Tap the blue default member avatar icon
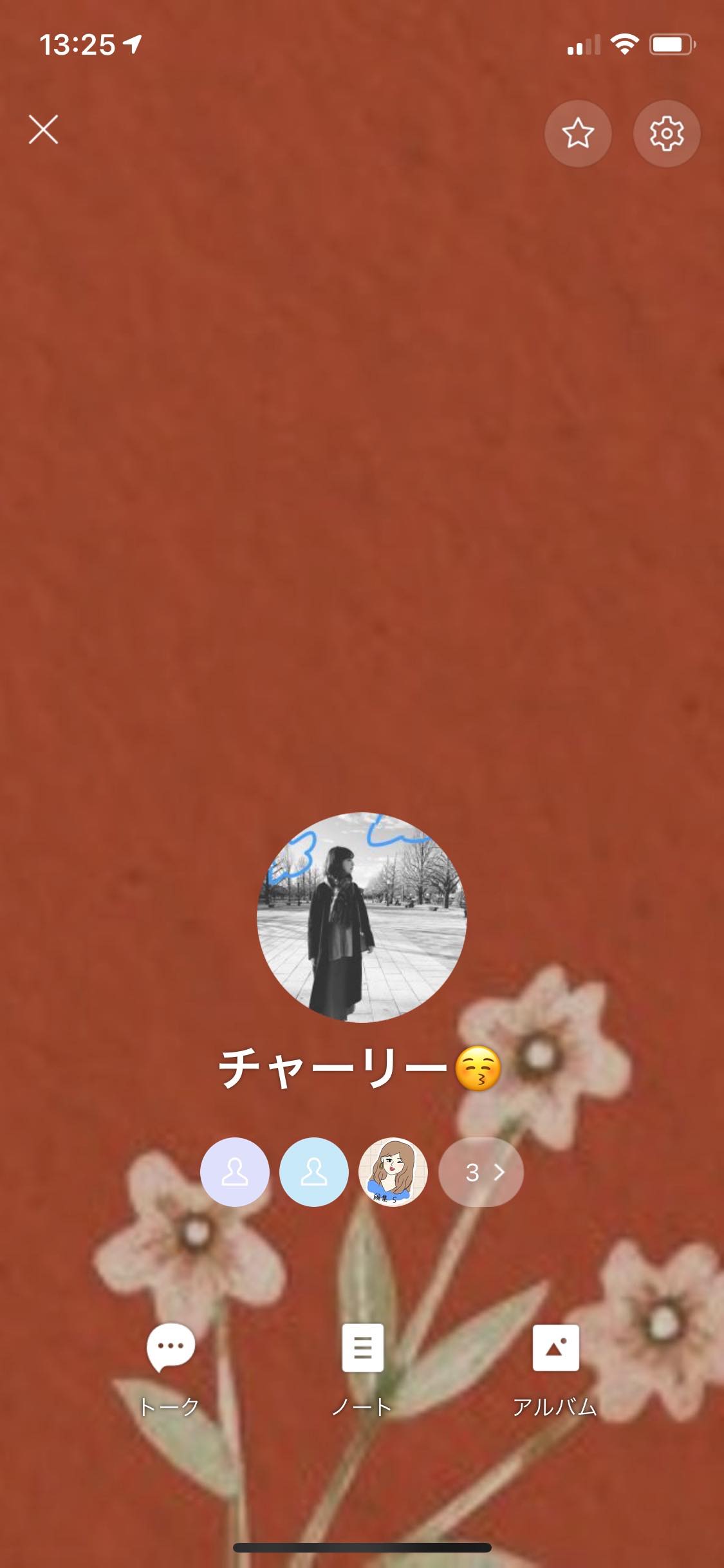 [315, 1171]
